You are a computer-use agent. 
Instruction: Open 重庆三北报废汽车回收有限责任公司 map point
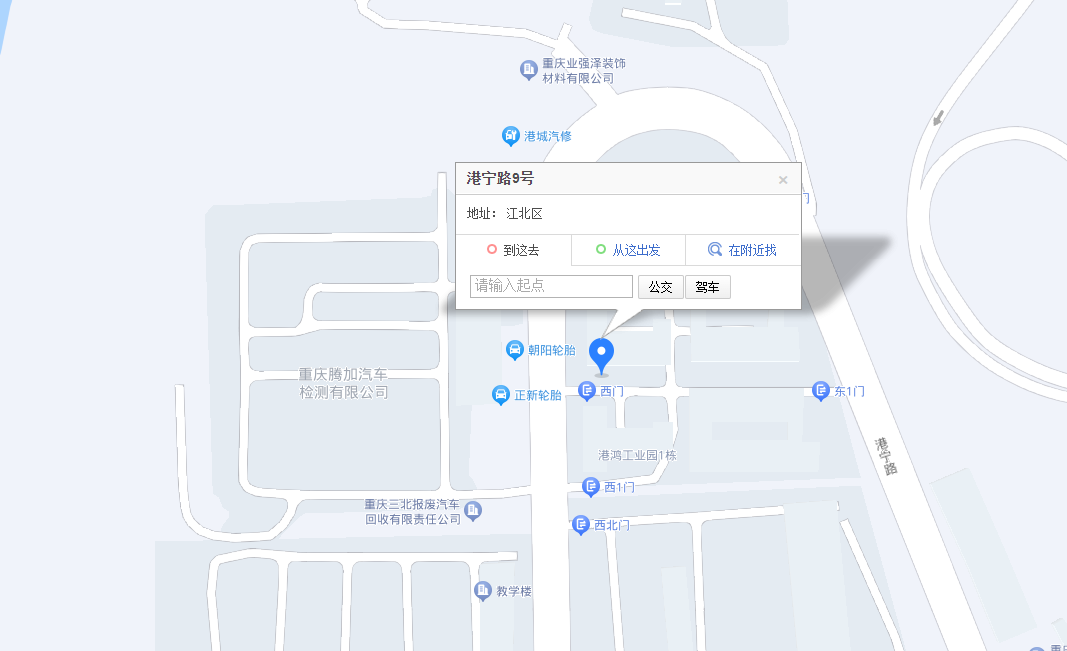[x=473, y=511]
